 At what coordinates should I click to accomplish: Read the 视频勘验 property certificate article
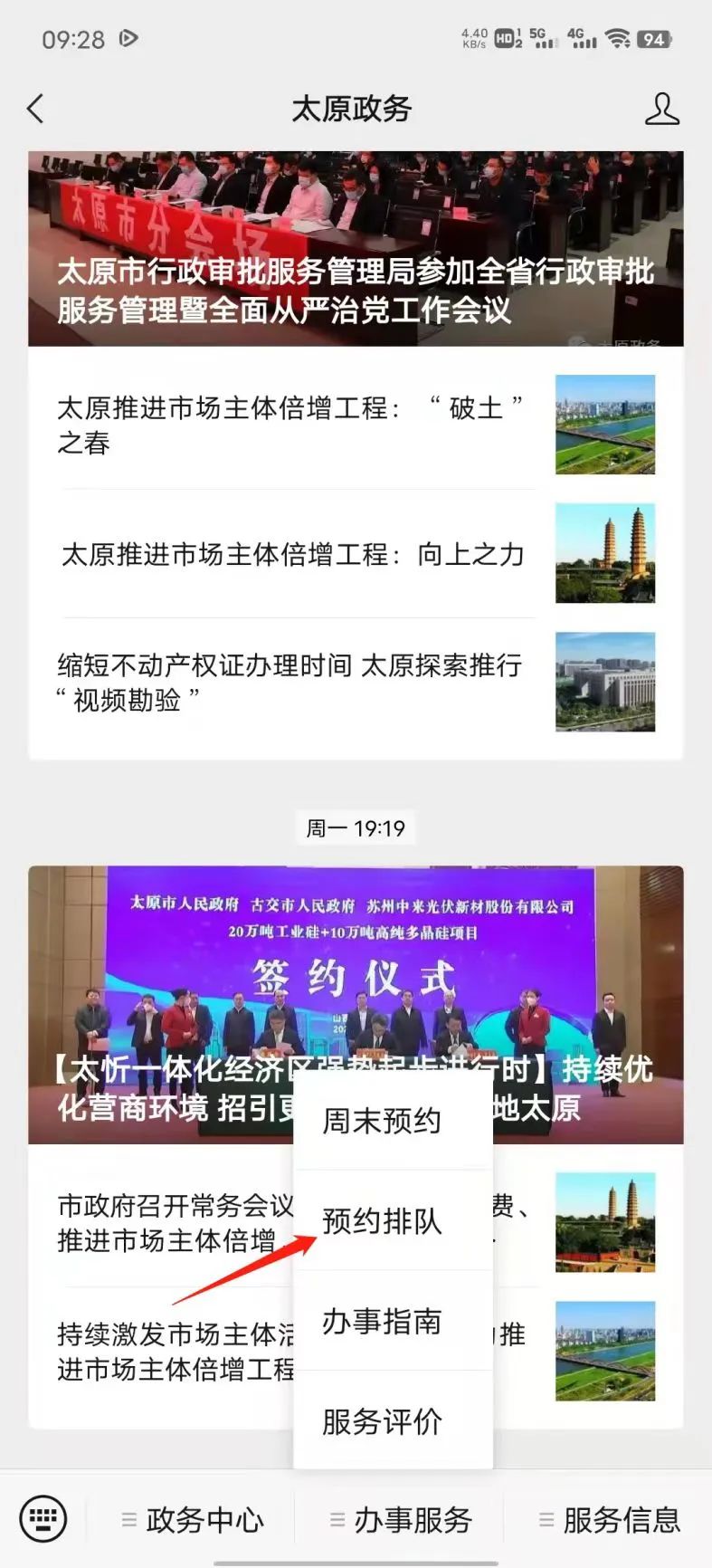tap(356, 683)
